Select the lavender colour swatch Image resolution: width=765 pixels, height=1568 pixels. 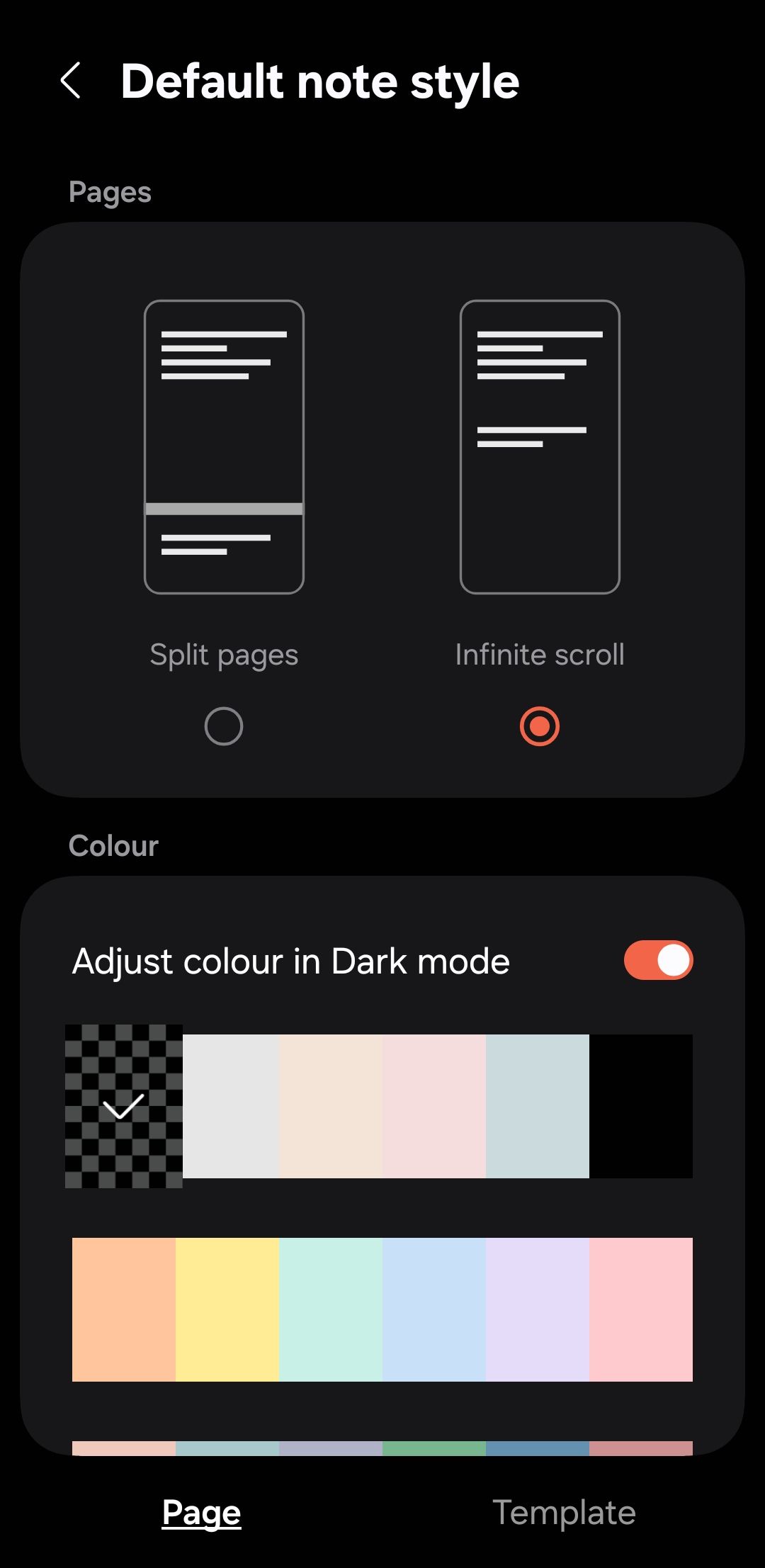click(538, 1309)
